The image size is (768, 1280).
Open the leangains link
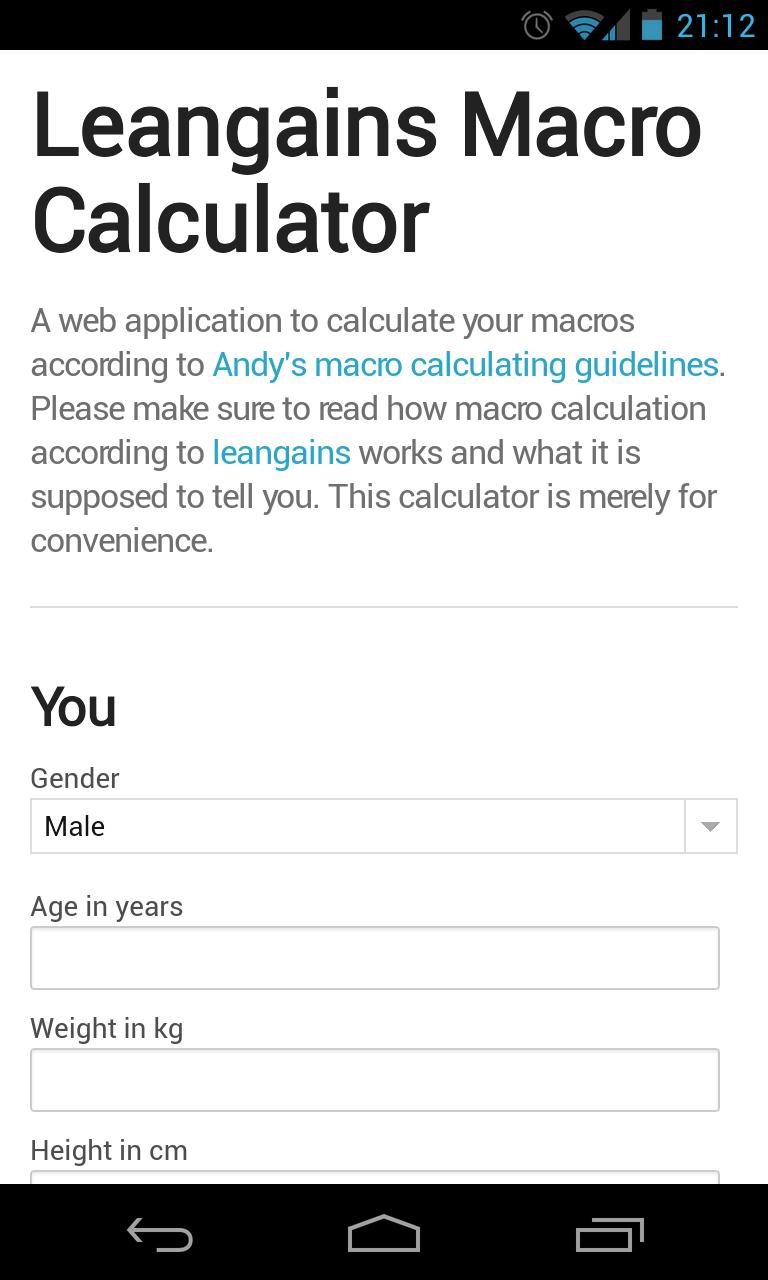[x=281, y=453]
